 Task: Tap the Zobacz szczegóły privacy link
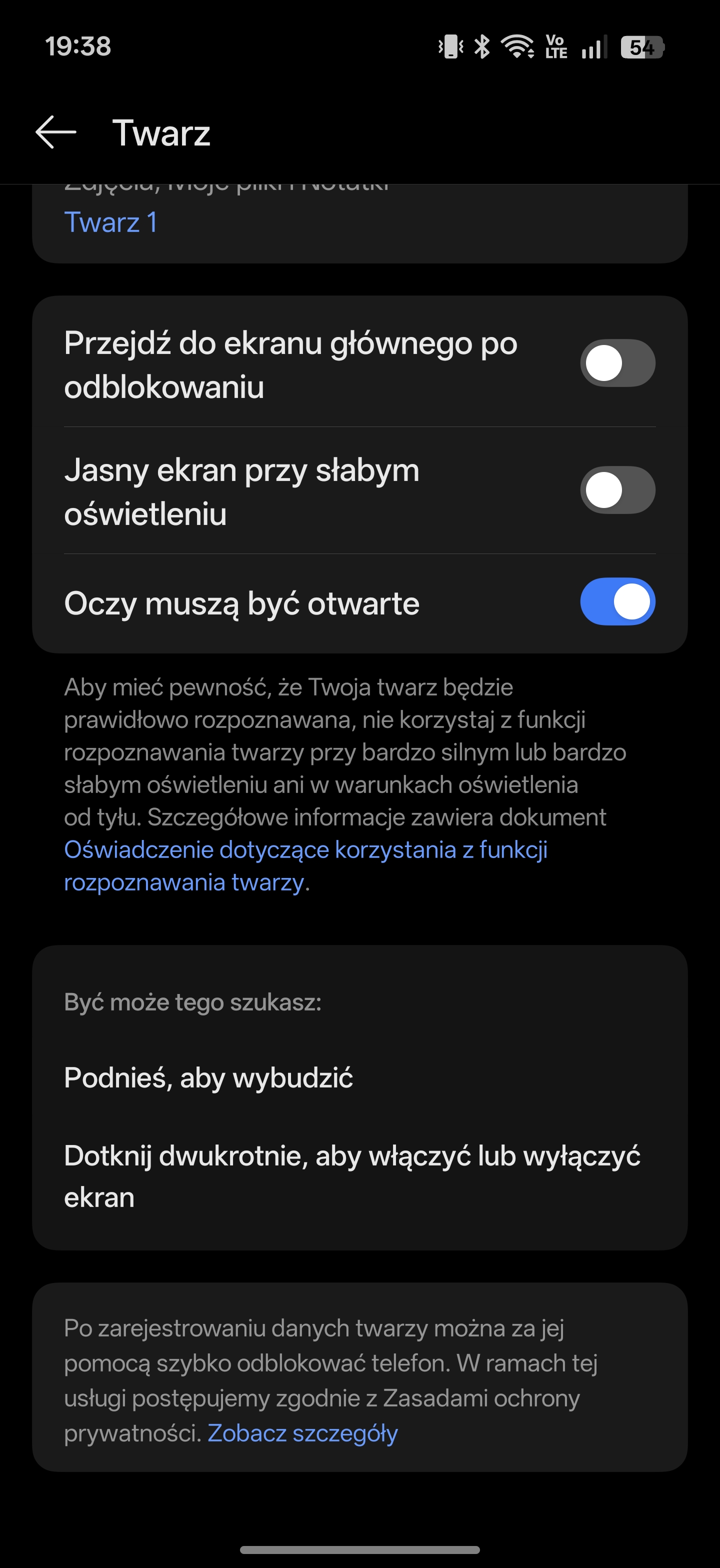pyautogui.click(x=302, y=1433)
